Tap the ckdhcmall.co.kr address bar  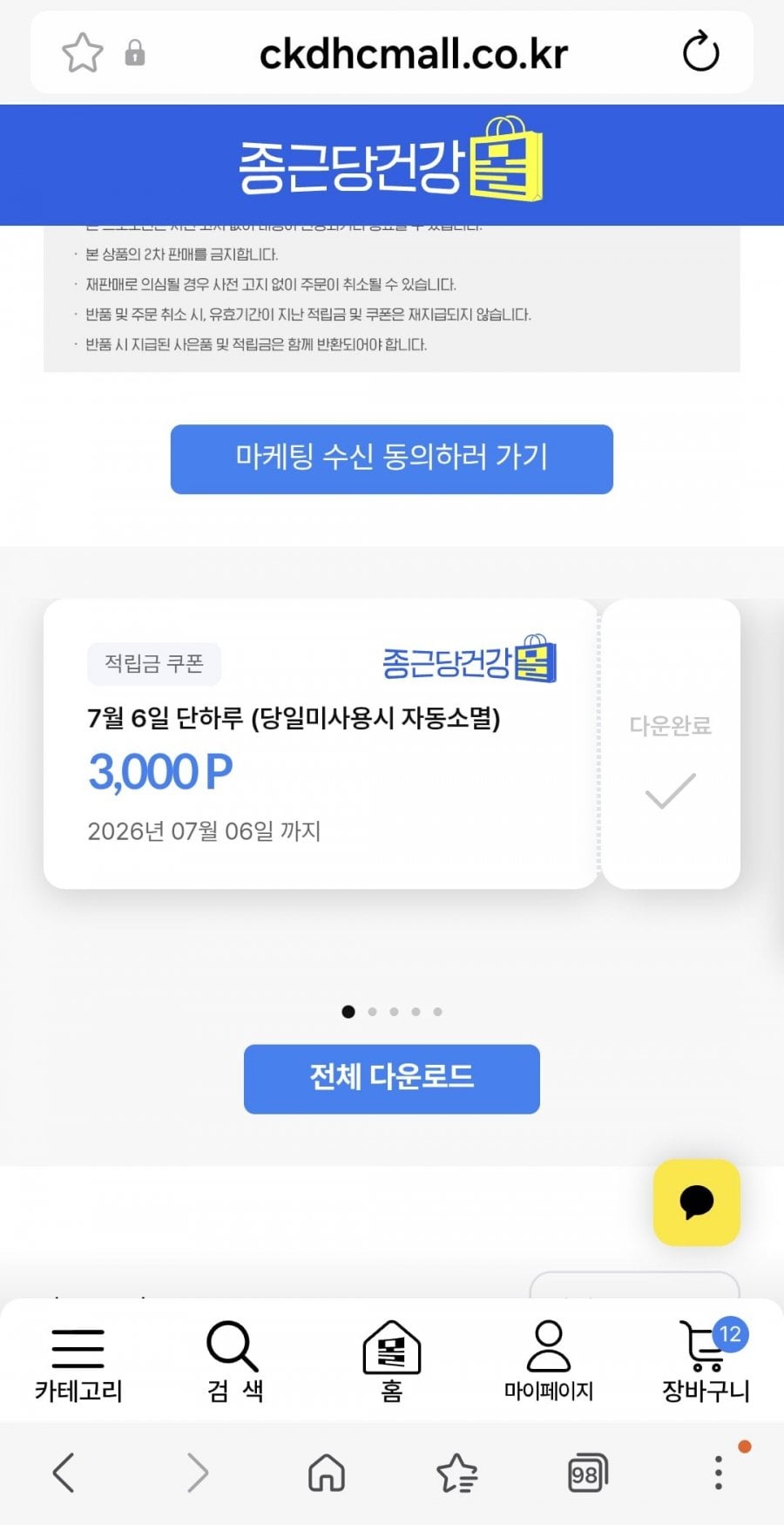(x=414, y=54)
